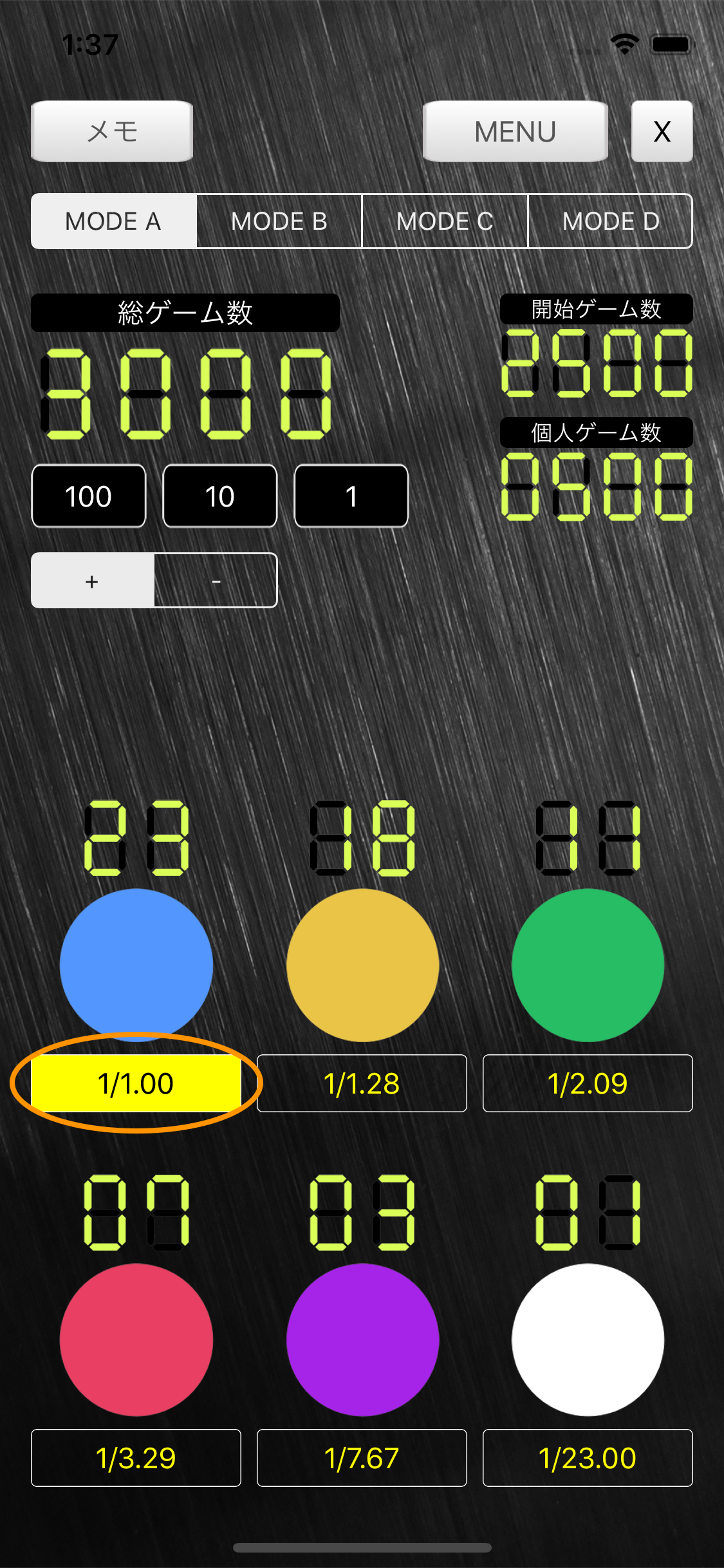This screenshot has height=1568, width=724.
Task: Tap the 100 increment button
Action: click(89, 496)
